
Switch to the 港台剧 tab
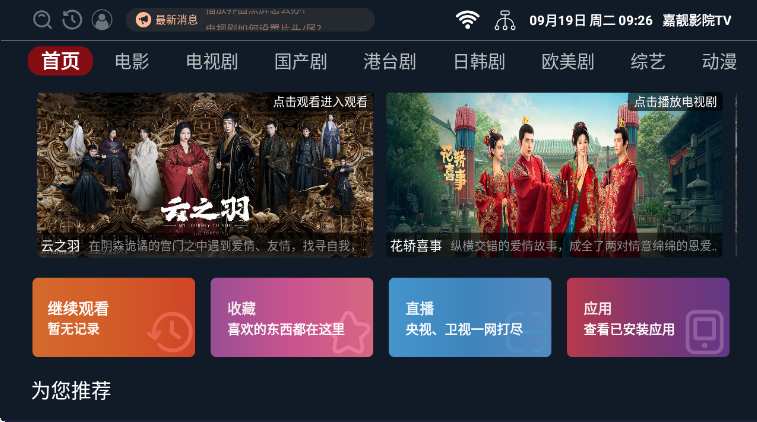pos(390,62)
